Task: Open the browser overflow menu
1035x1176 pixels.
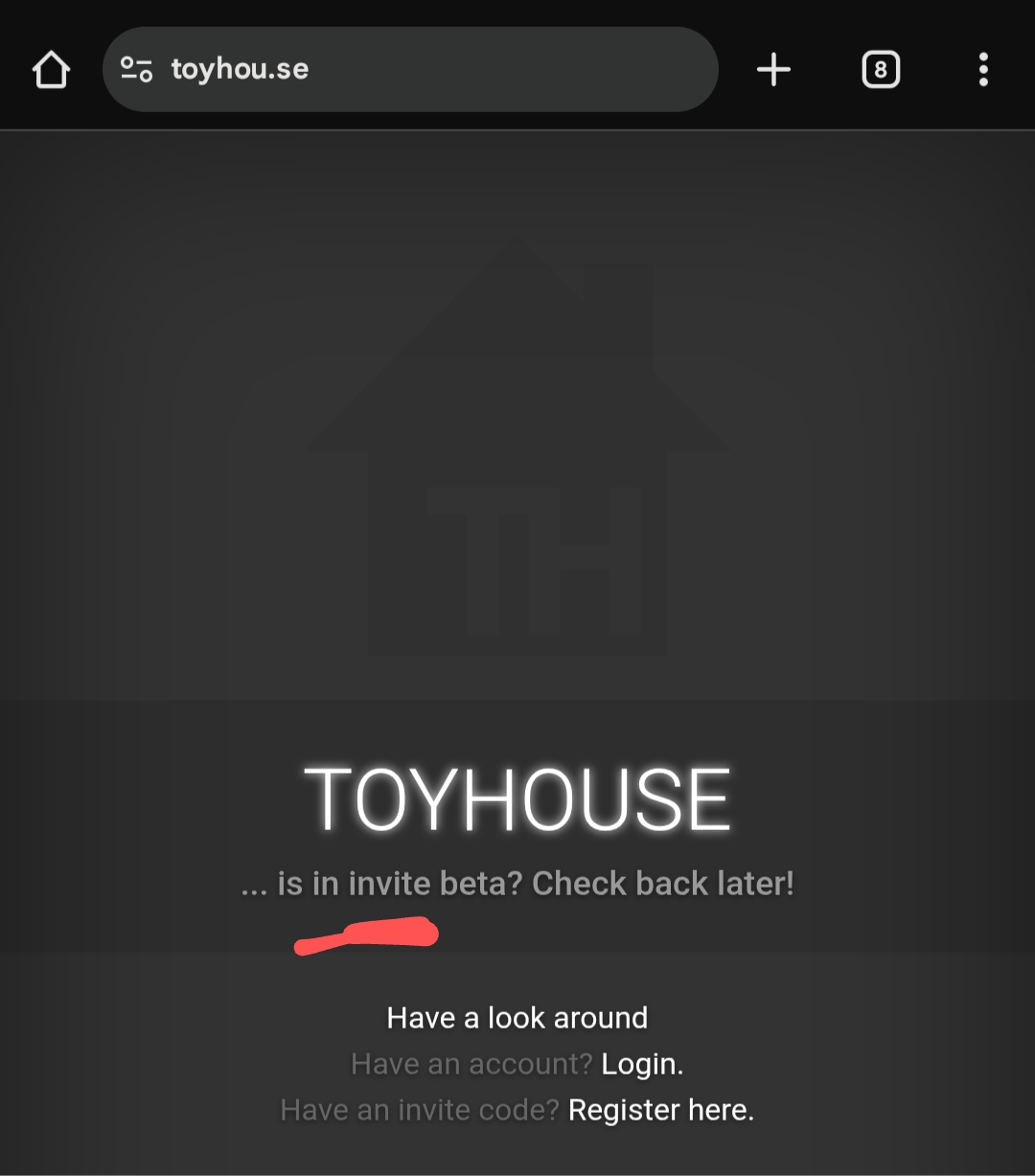Action: (983, 70)
